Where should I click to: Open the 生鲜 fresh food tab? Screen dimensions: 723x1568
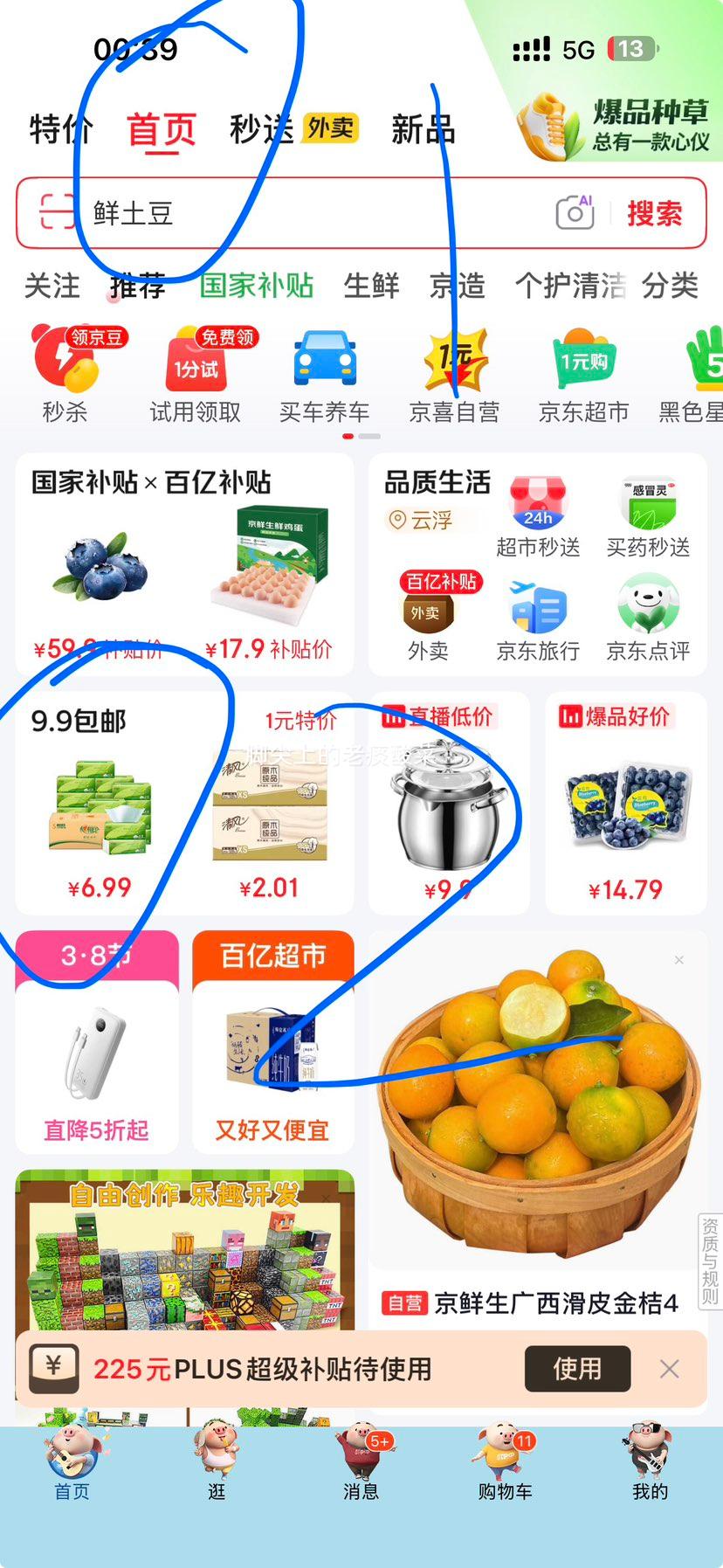(371, 287)
